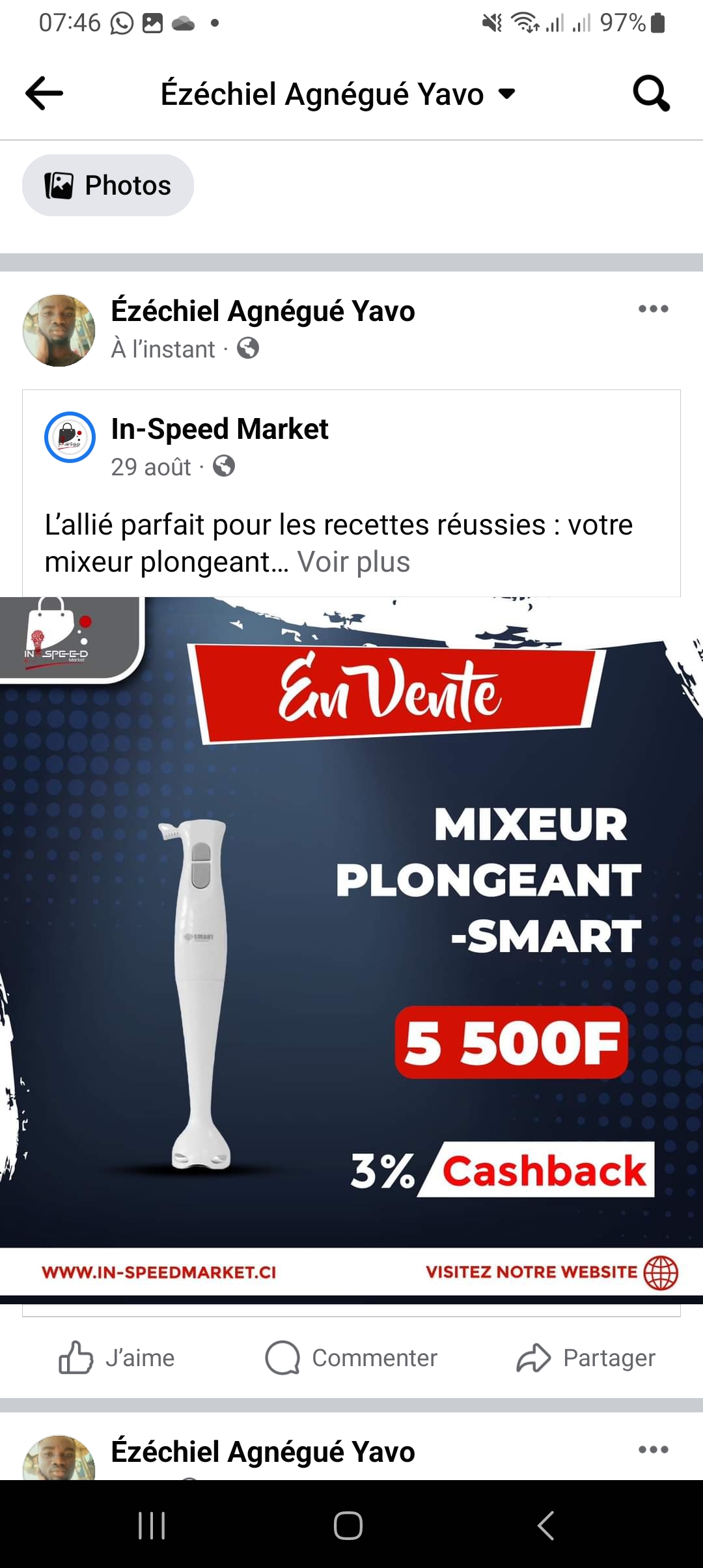Open the In-Speed Market page name
The image size is (703, 1568).
pos(219,429)
